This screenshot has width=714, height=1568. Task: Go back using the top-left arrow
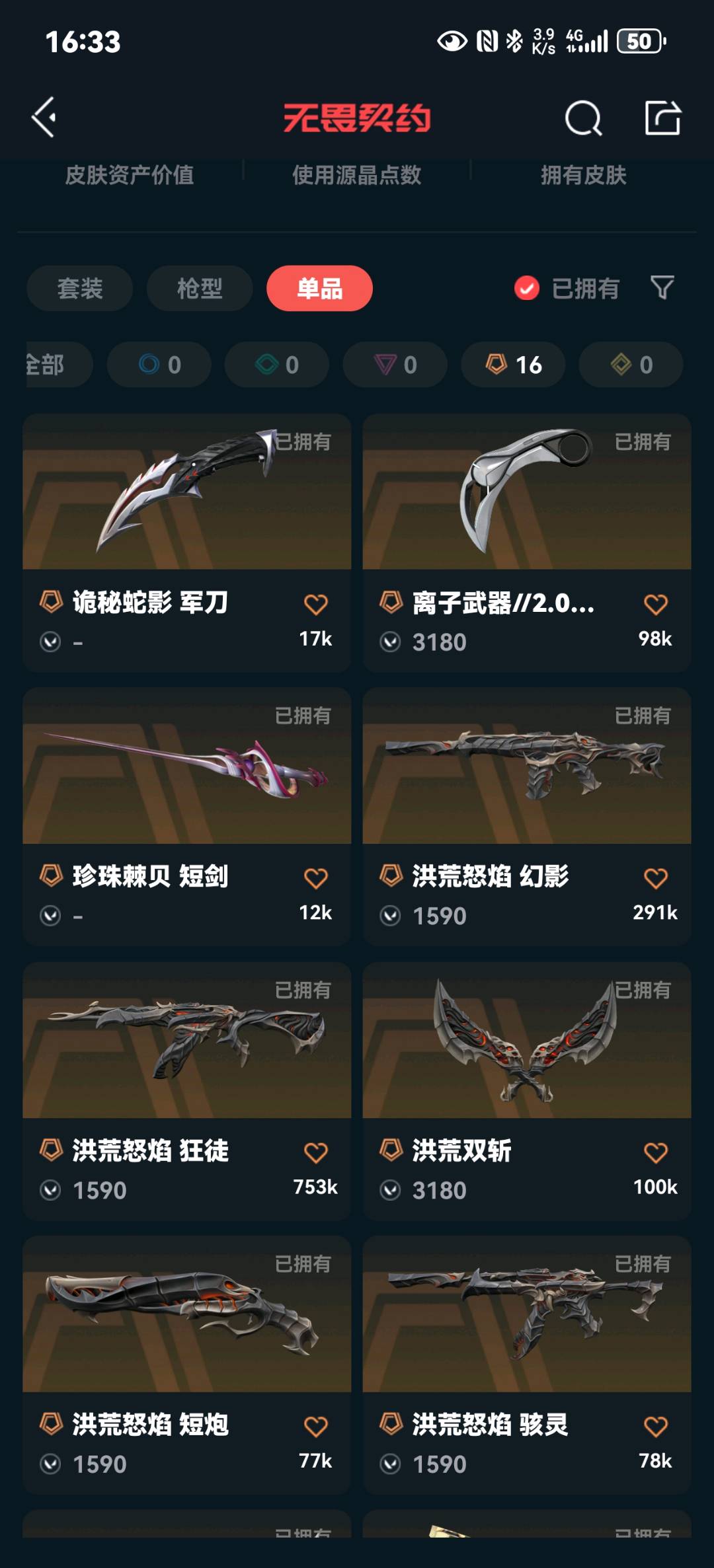(x=45, y=118)
